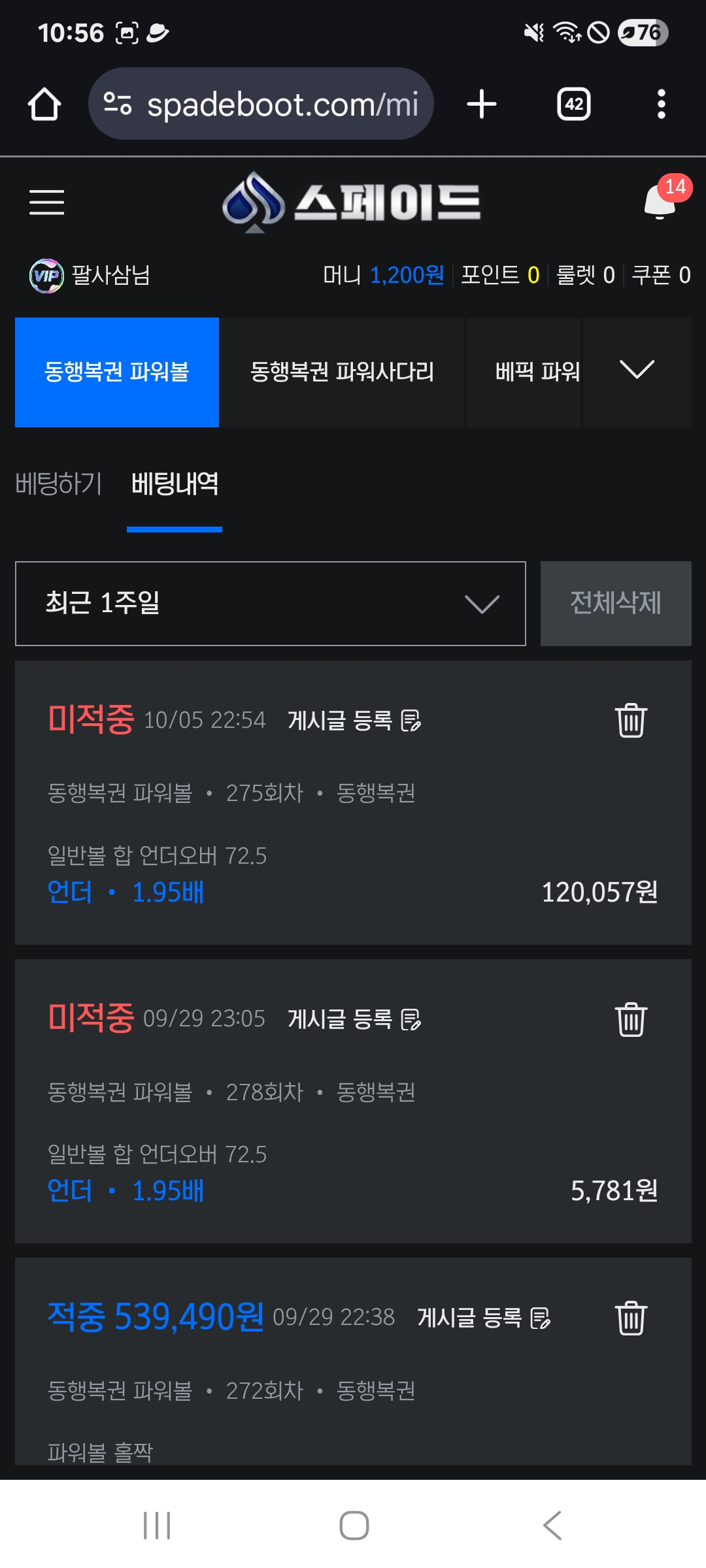This screenshot has width=706, height=1568.
Task: Delete the 09/29 22:38 winning bet record
Action: point(631,1318)
